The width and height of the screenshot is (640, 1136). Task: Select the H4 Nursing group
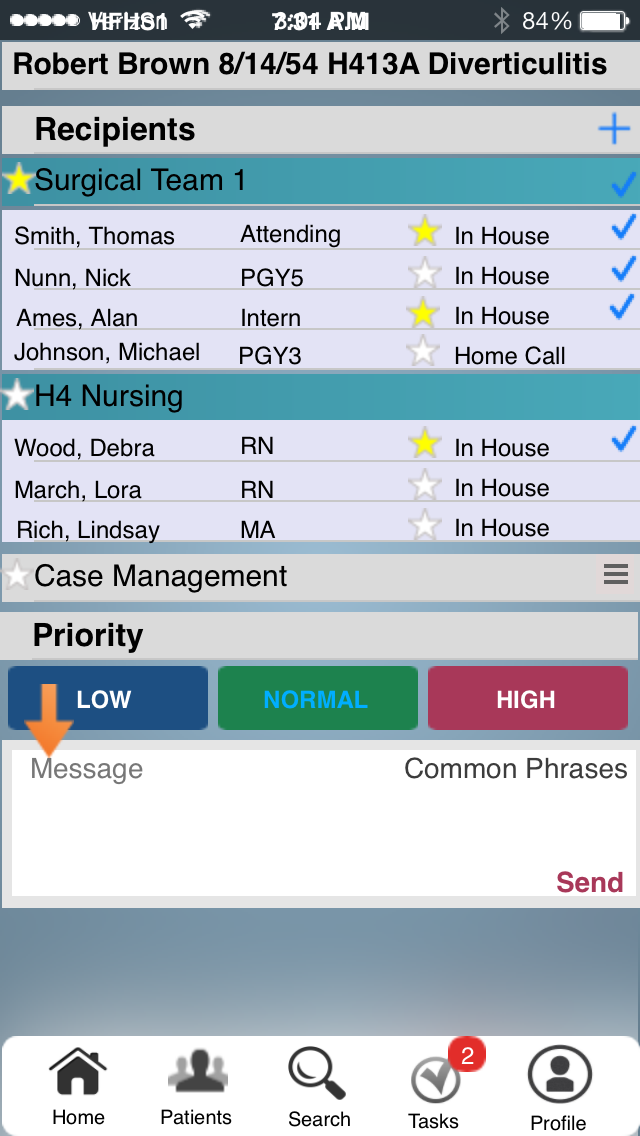tap(320, 396)
